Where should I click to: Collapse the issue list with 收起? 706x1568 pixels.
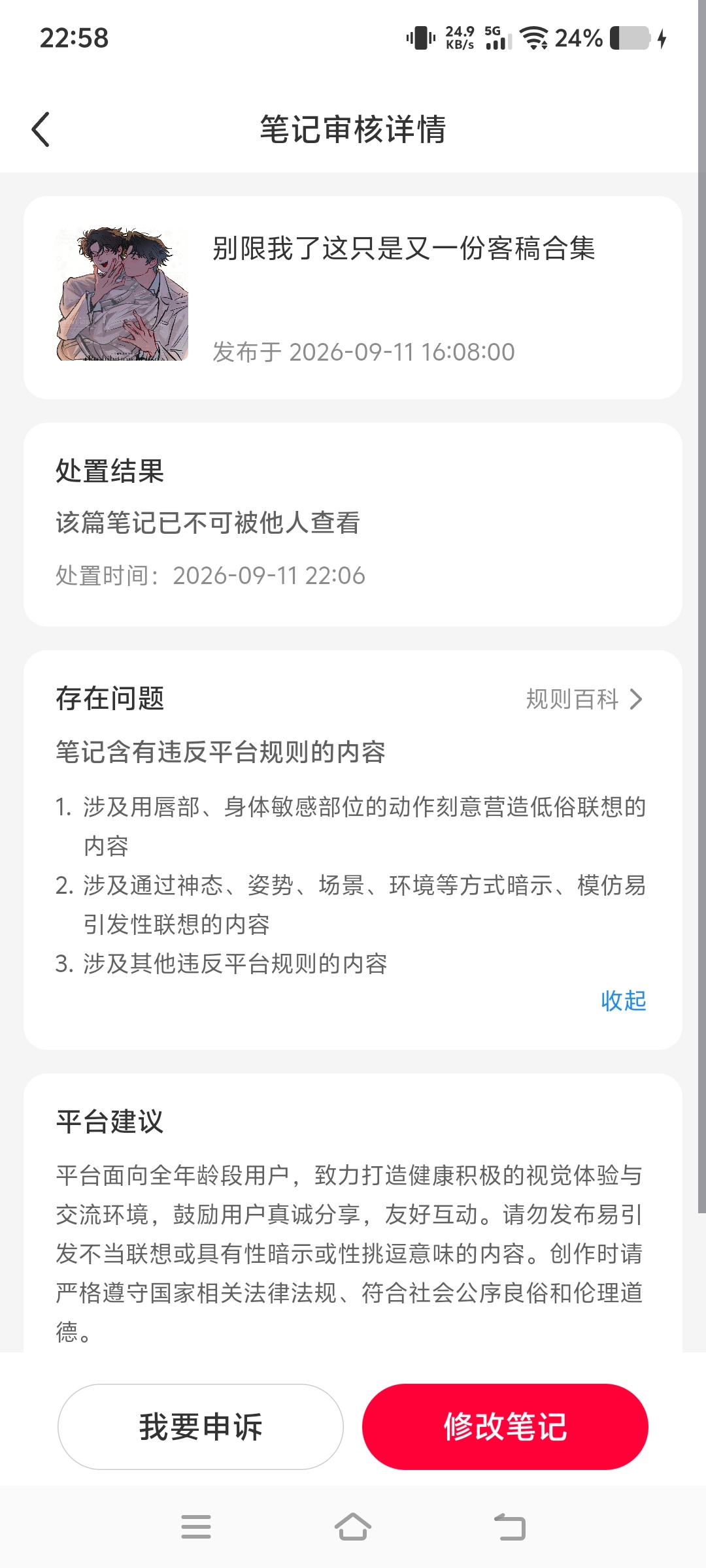point(624,1000)
